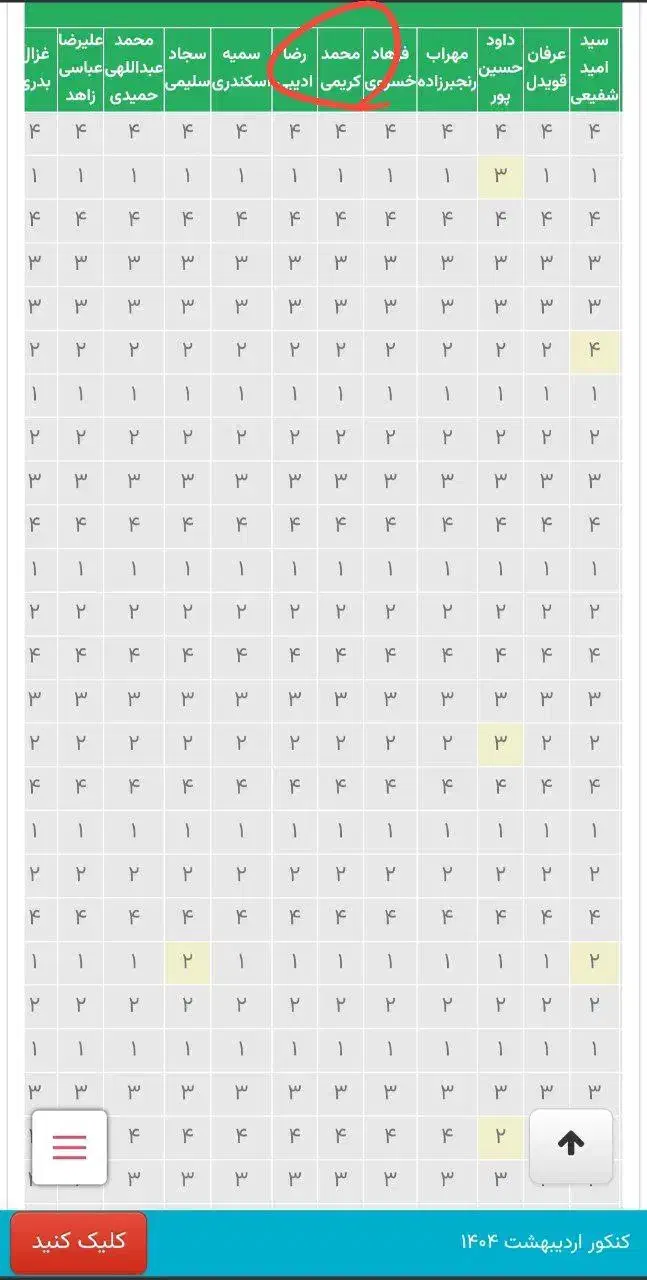
Task: Tap the scroll-to-top arrow button
Action: coord(571,1145)
